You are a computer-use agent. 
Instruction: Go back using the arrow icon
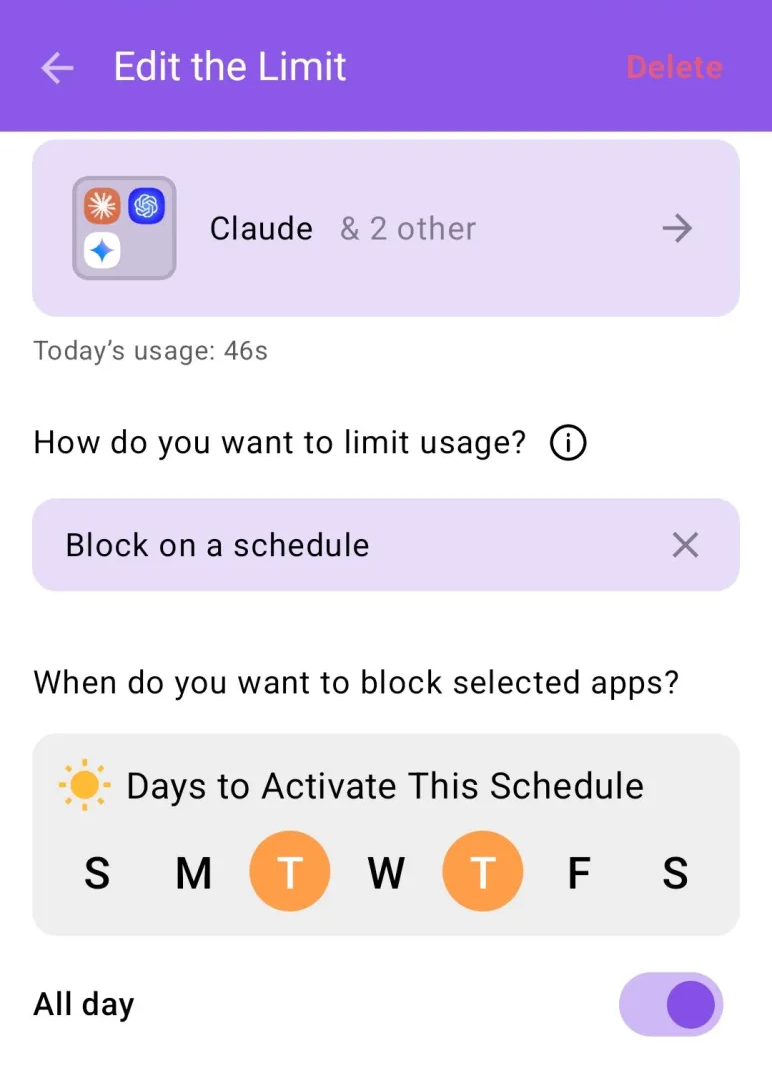point(57,68)
